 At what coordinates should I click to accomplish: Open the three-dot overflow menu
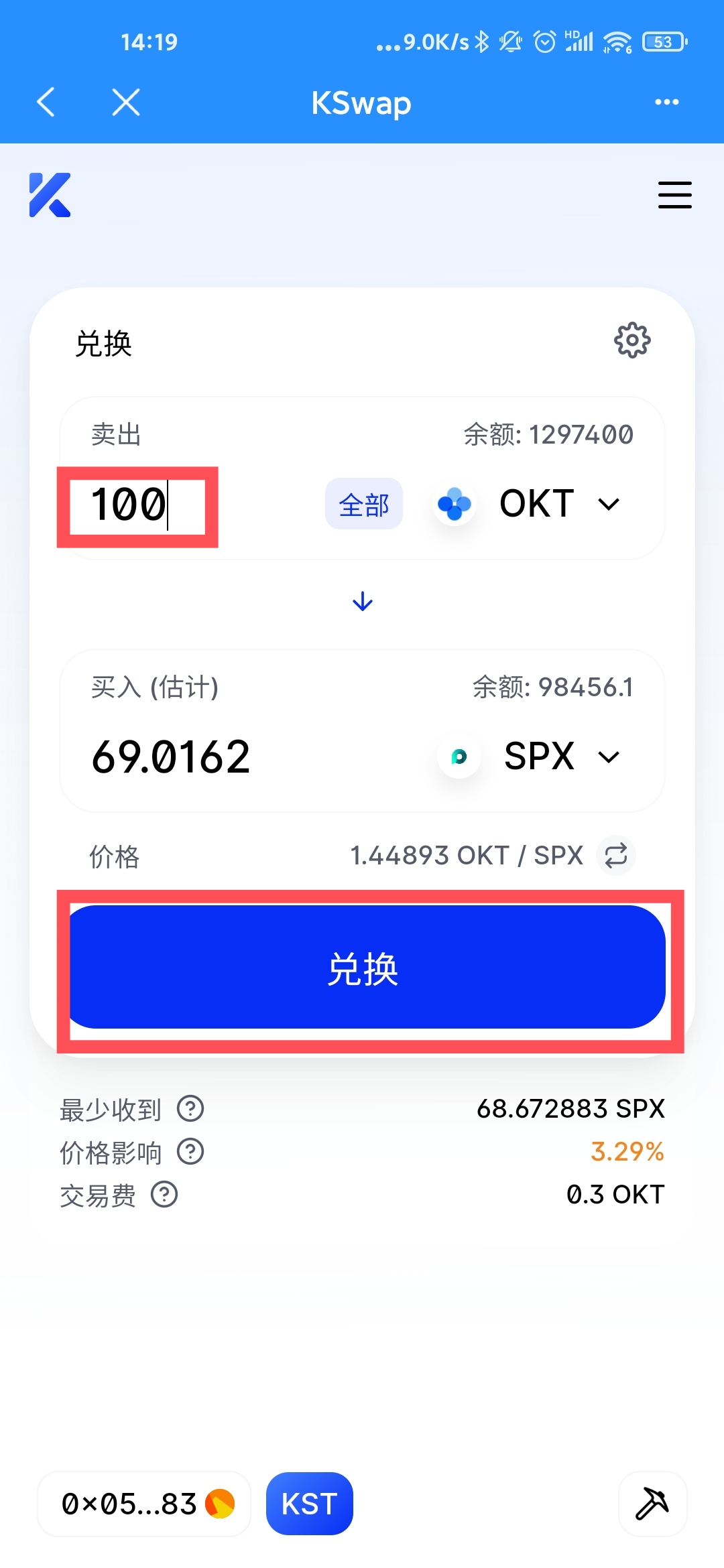666,102
